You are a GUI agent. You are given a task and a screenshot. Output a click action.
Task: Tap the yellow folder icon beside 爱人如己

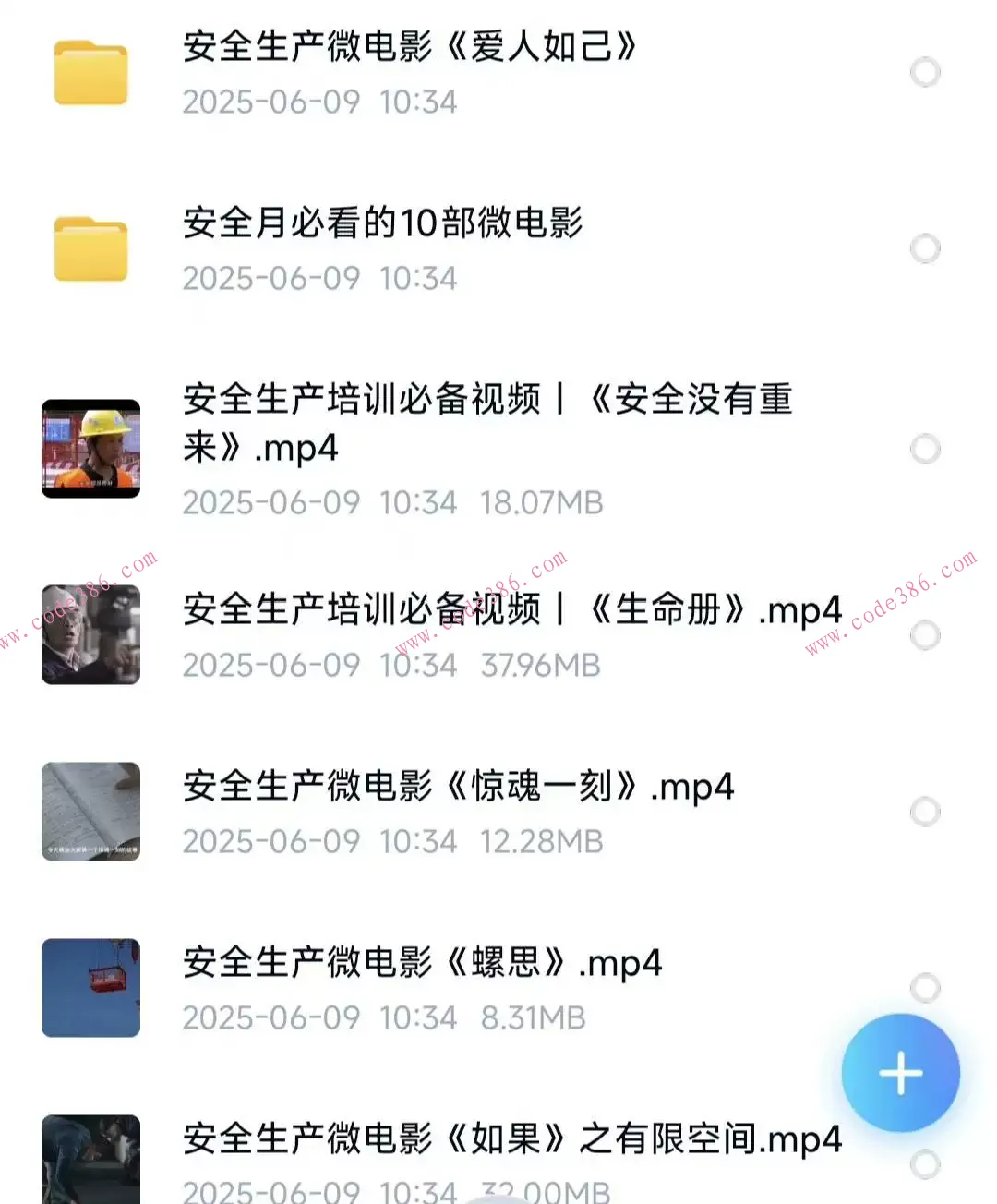pos(90,72)
